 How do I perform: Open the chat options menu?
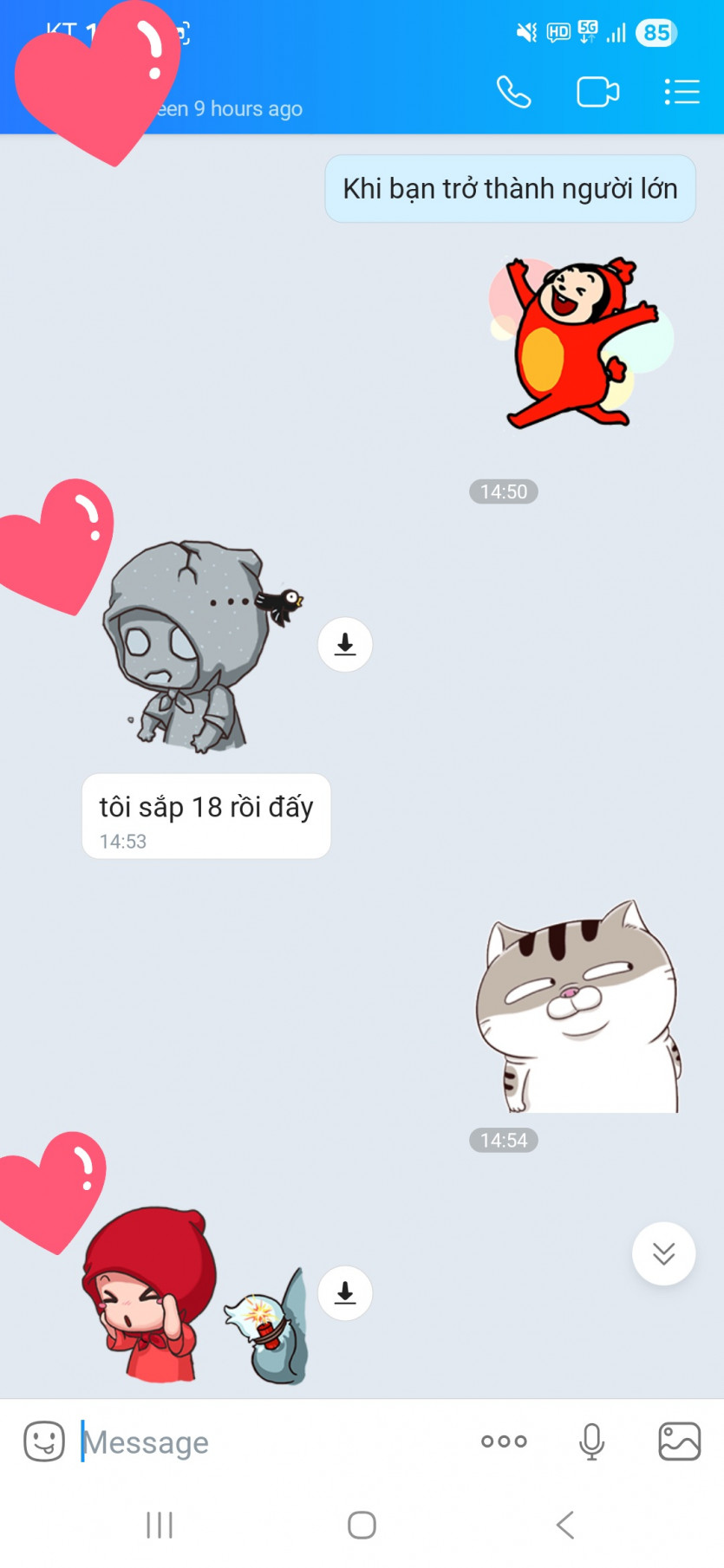pyautogui.click(x=682, y=92)
